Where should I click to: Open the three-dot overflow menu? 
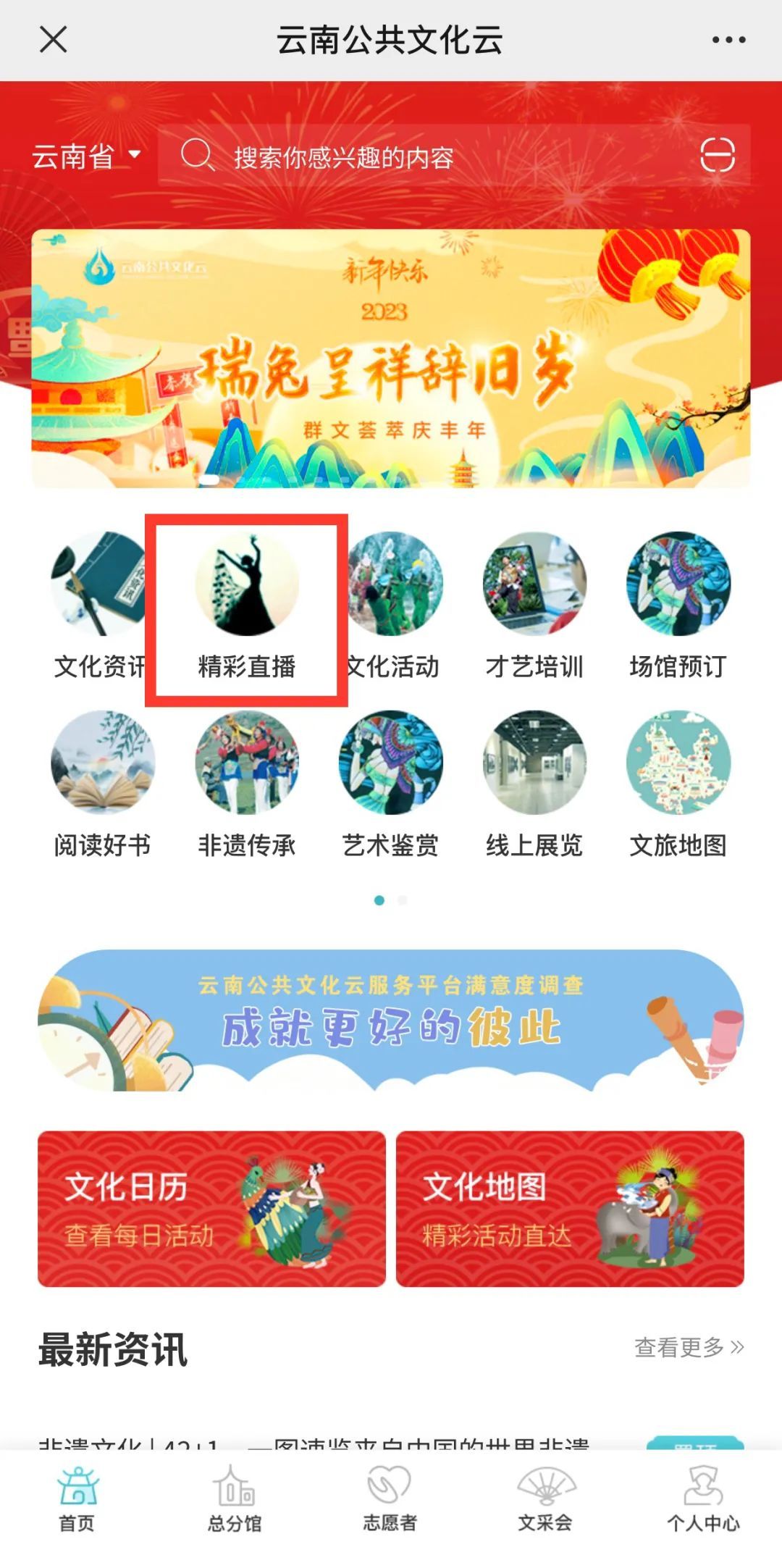point(728,40)
